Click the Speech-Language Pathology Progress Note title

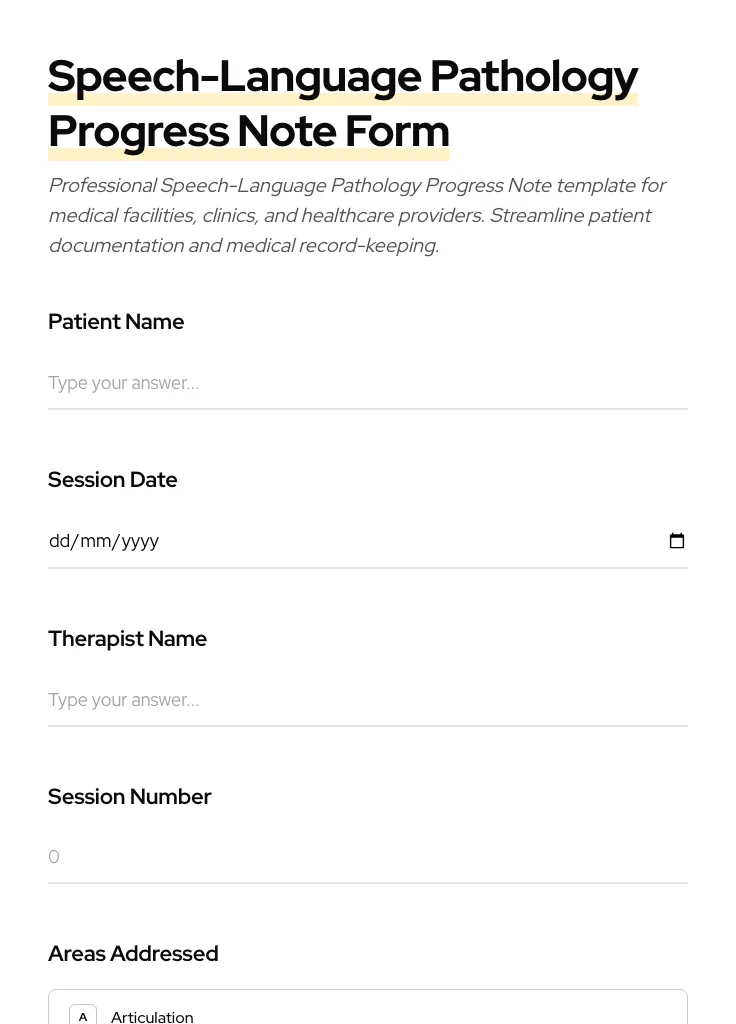(x=343, y=75)
